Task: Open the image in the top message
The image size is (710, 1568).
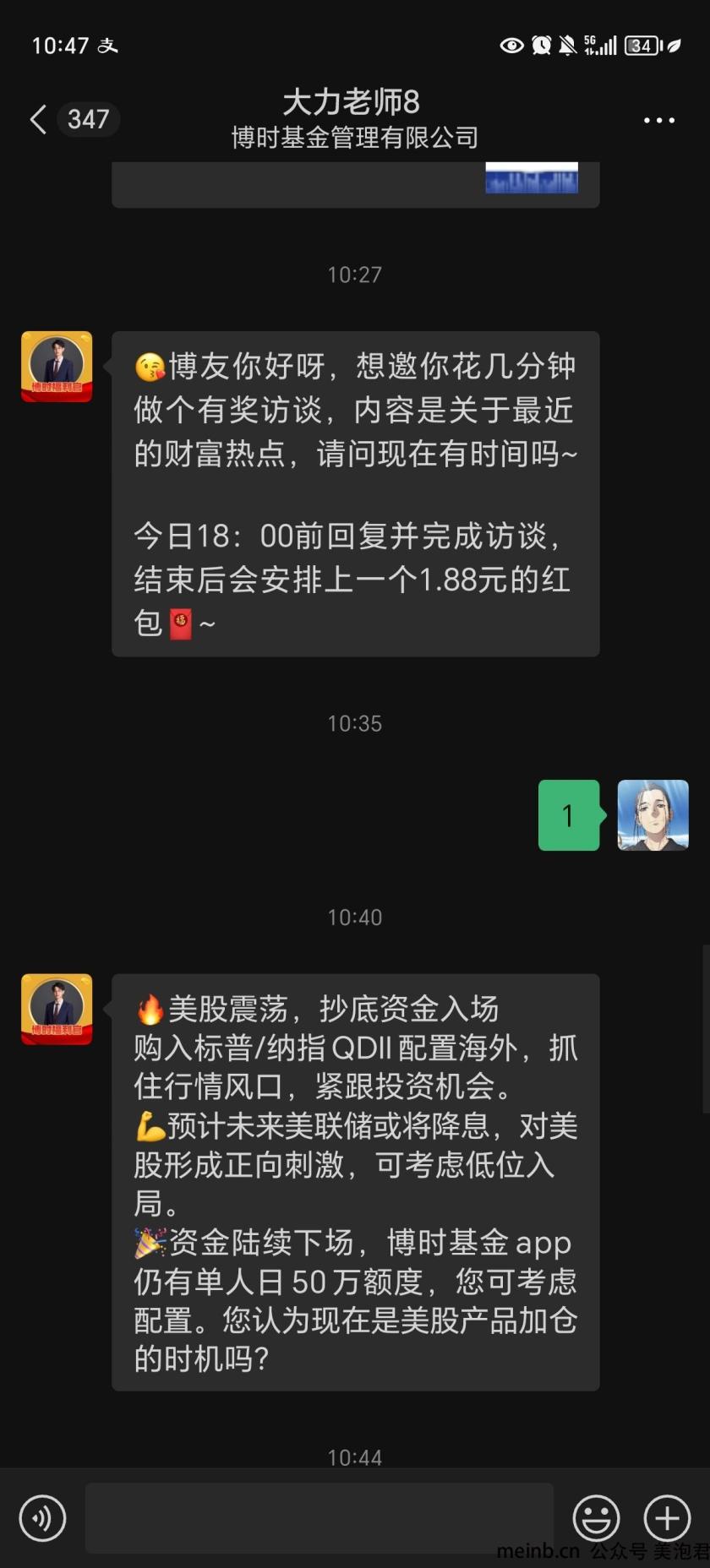Action: [x=532, y=178]
